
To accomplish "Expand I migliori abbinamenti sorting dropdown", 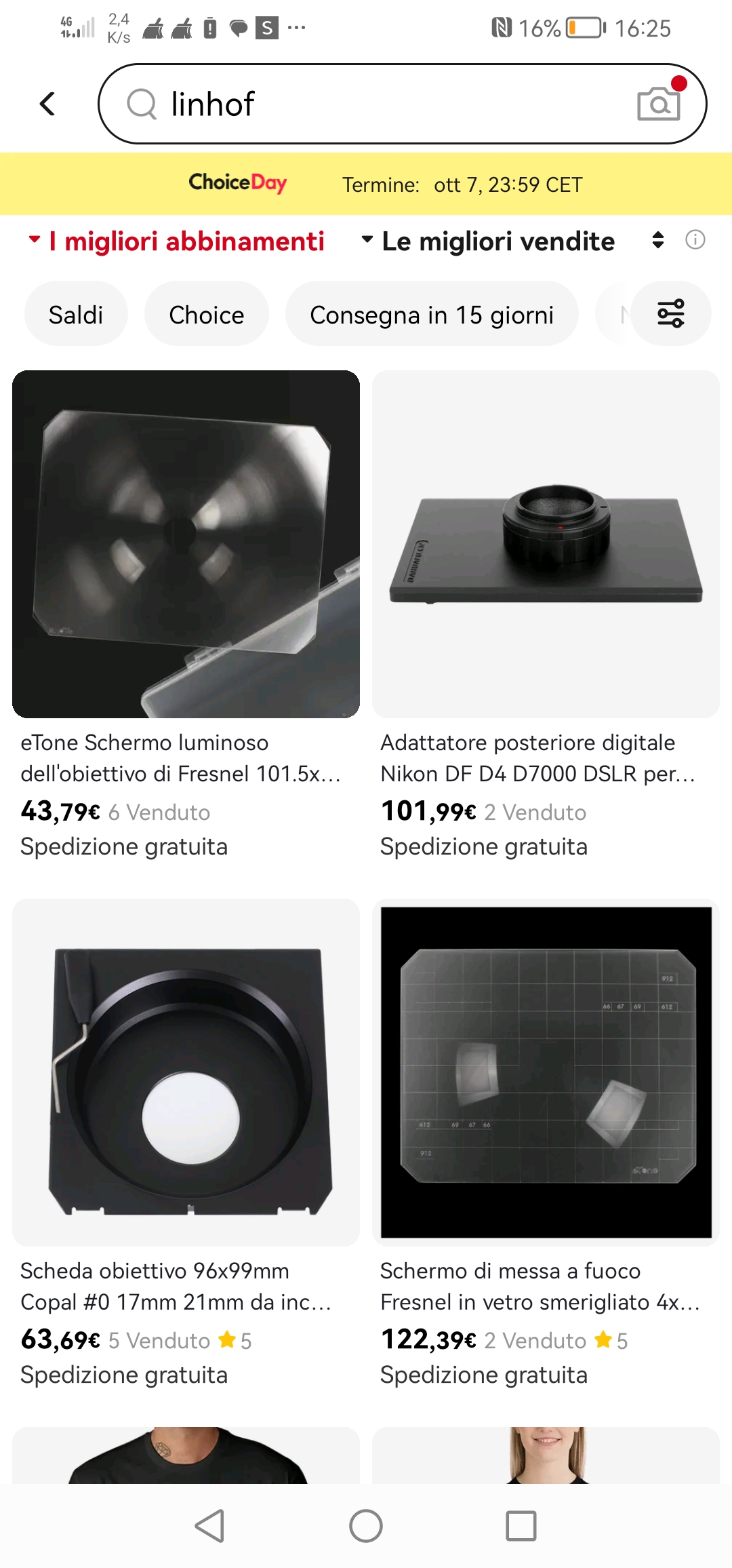I will click(x=177, y=241).
